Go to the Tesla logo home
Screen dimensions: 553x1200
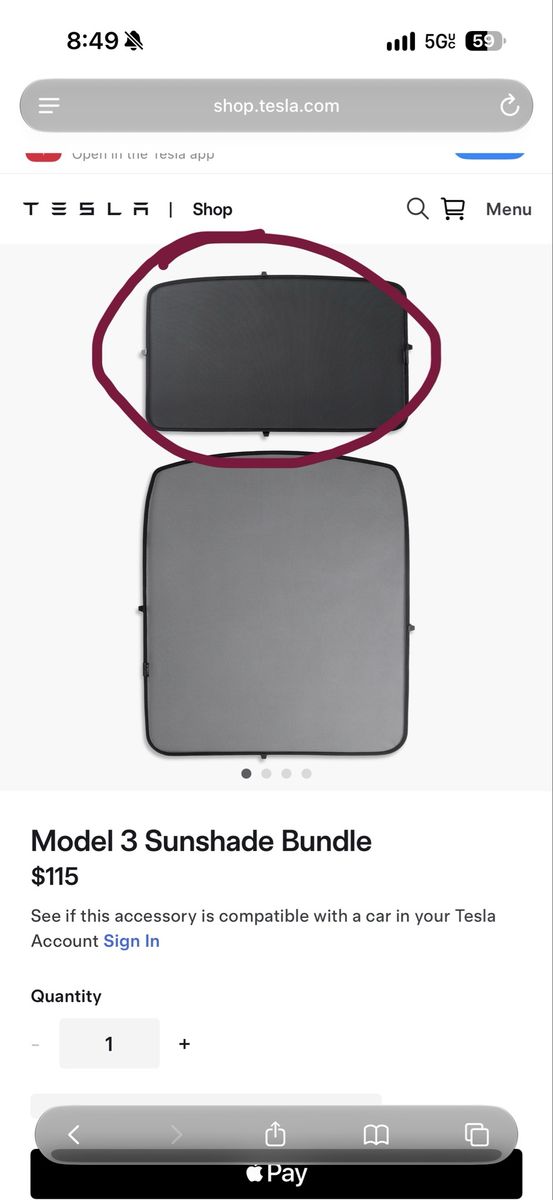coord(86,209)
